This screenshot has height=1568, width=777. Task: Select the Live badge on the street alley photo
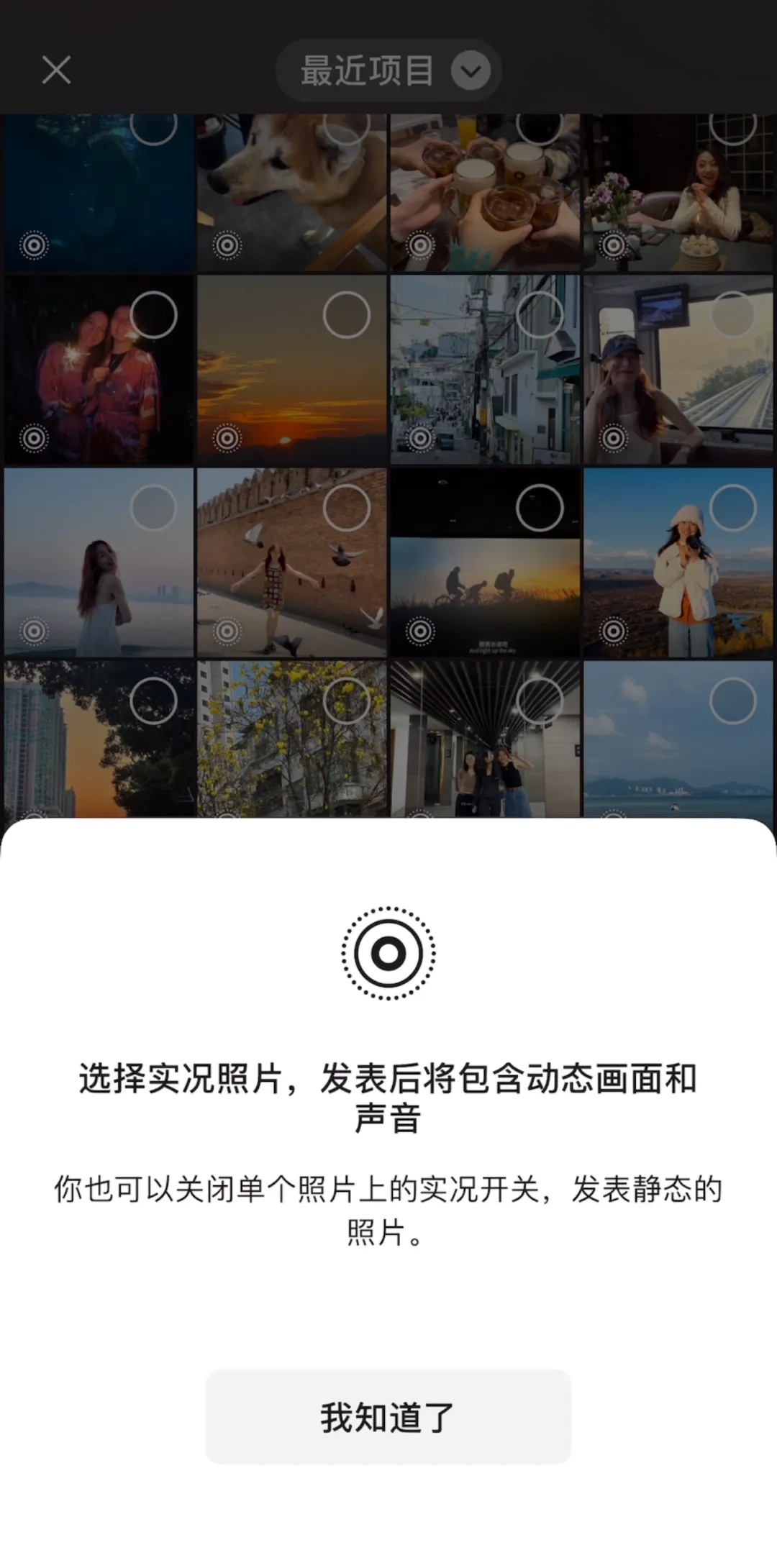(x=421, y=437)
